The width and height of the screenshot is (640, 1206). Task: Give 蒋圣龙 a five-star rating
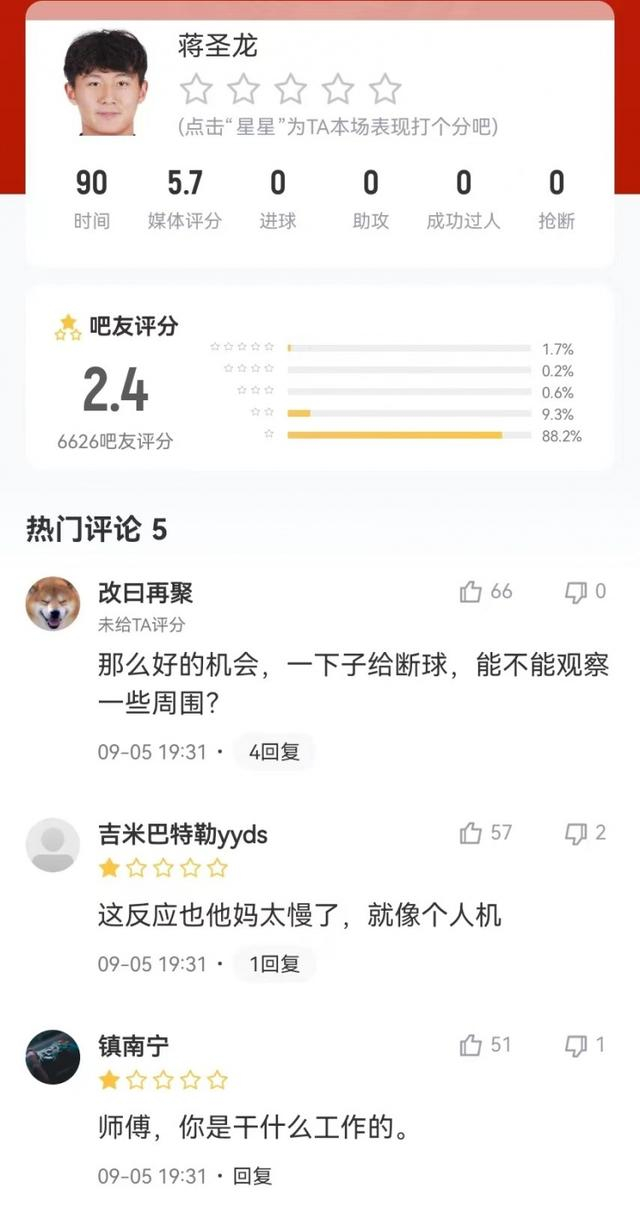[x=384, y=90]
